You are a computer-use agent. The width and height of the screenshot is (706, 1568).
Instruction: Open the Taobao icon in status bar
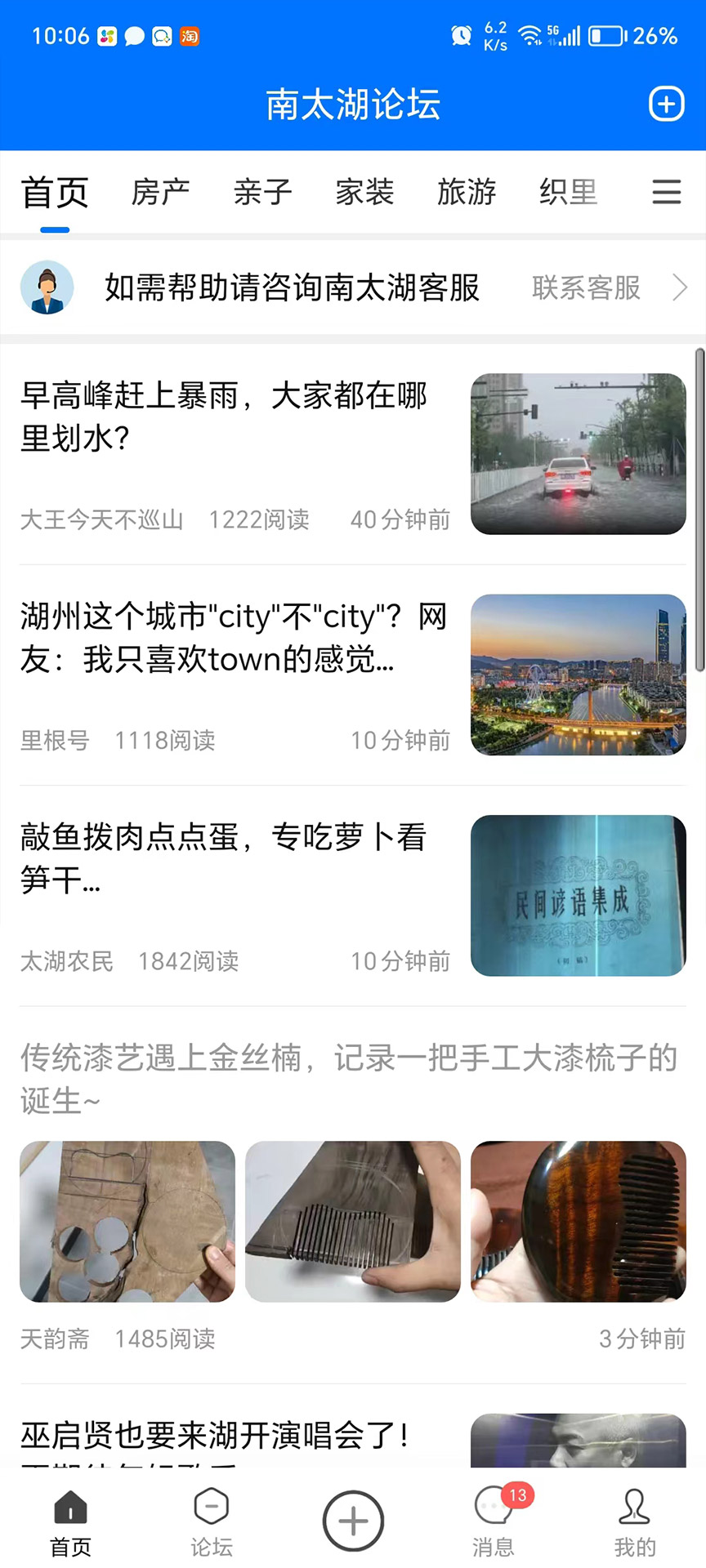[190, 36]
